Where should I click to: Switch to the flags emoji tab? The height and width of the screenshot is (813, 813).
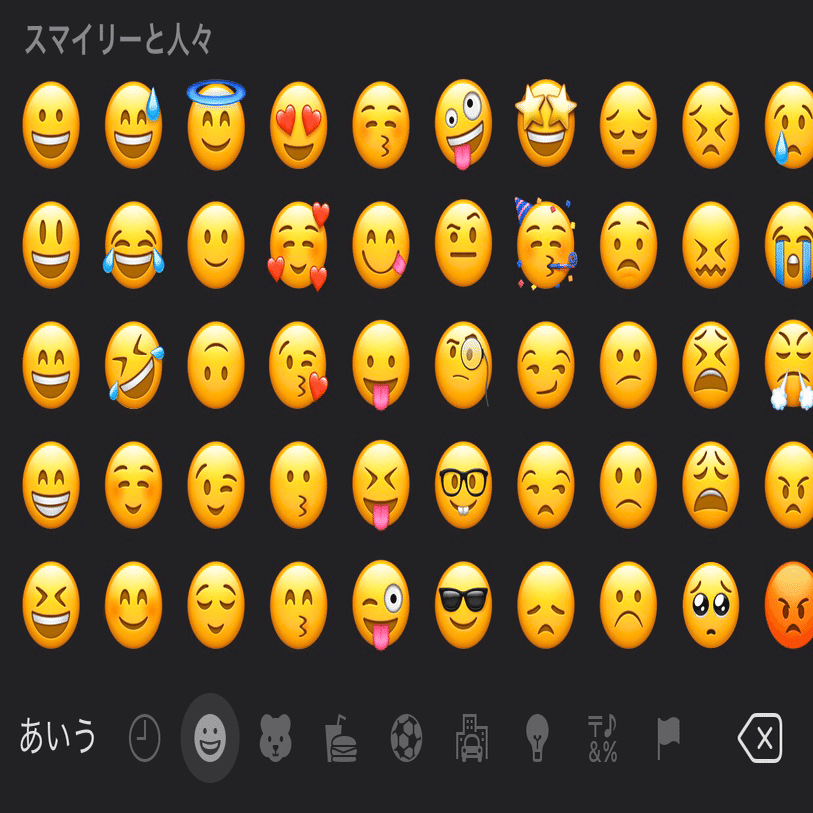[x=668, y=739]
